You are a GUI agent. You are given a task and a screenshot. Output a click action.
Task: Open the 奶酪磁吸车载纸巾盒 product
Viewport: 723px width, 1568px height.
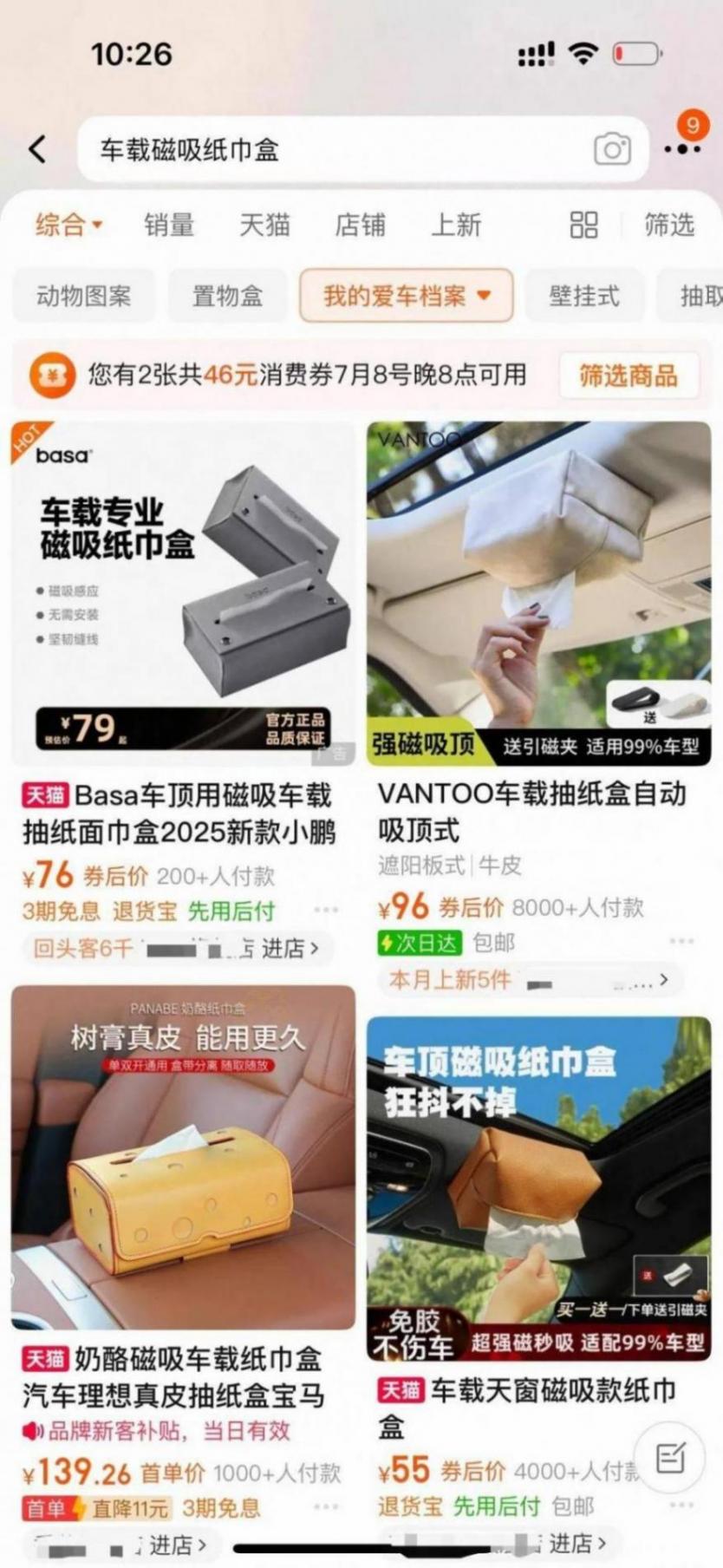coord(183,1159)
